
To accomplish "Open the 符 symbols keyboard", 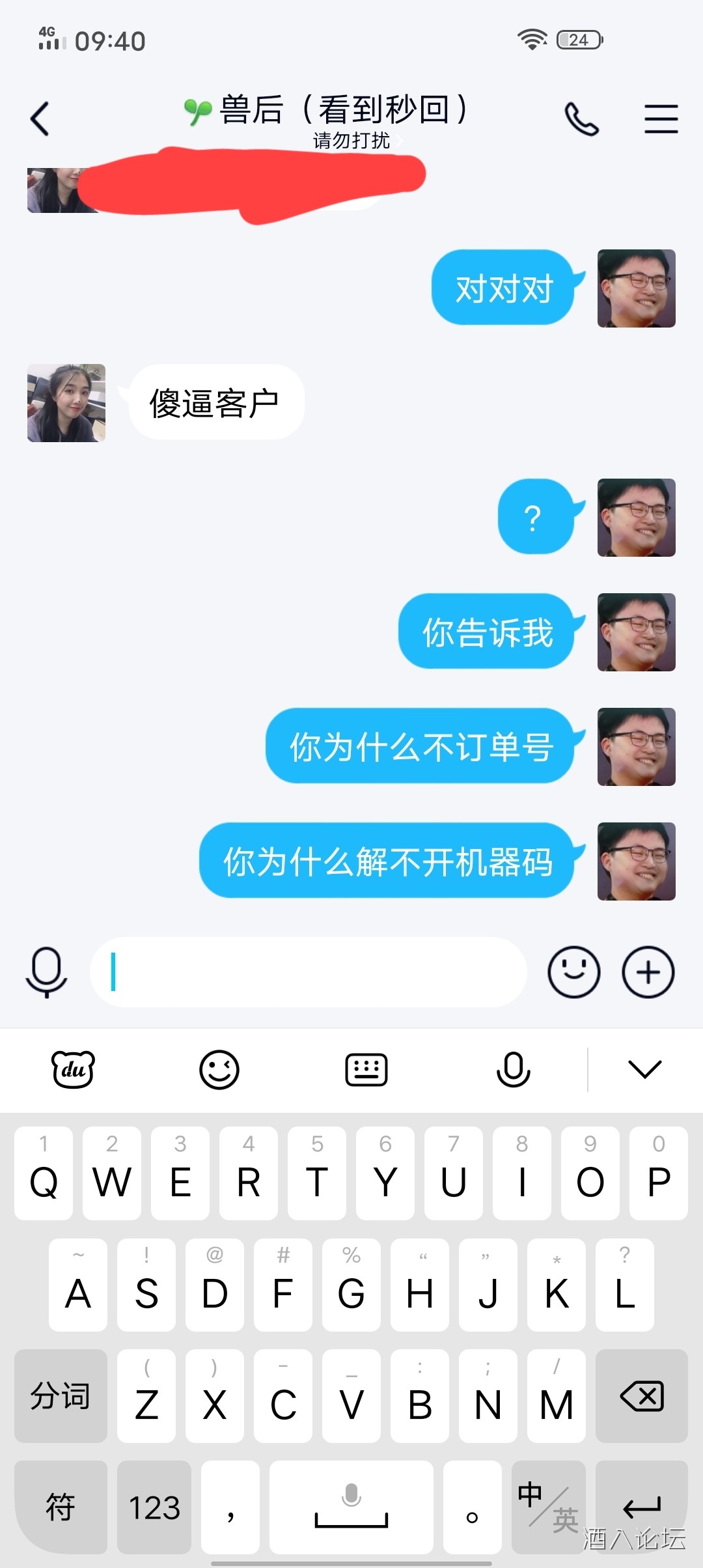I will 61,1507.
